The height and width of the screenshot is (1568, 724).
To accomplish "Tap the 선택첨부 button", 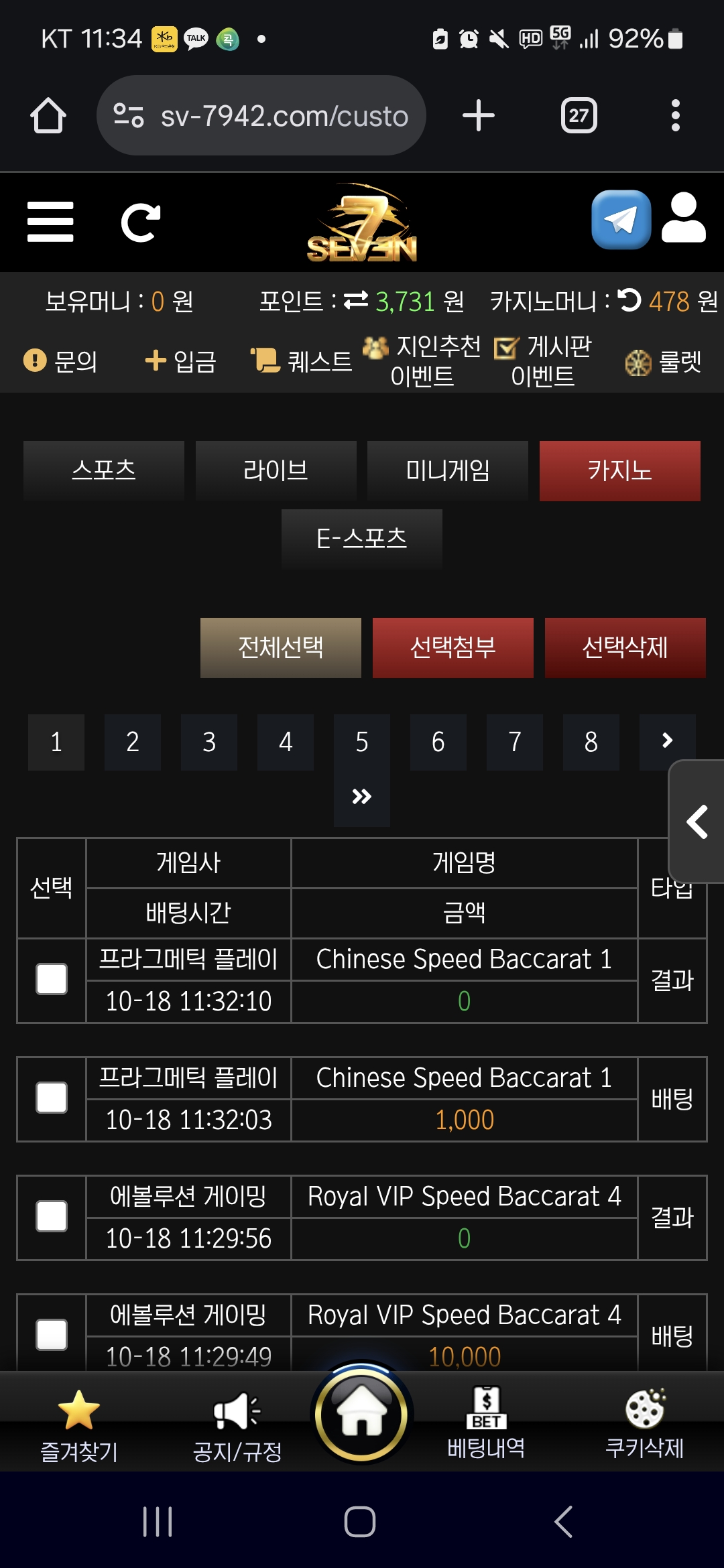I will tap(453, 648).
